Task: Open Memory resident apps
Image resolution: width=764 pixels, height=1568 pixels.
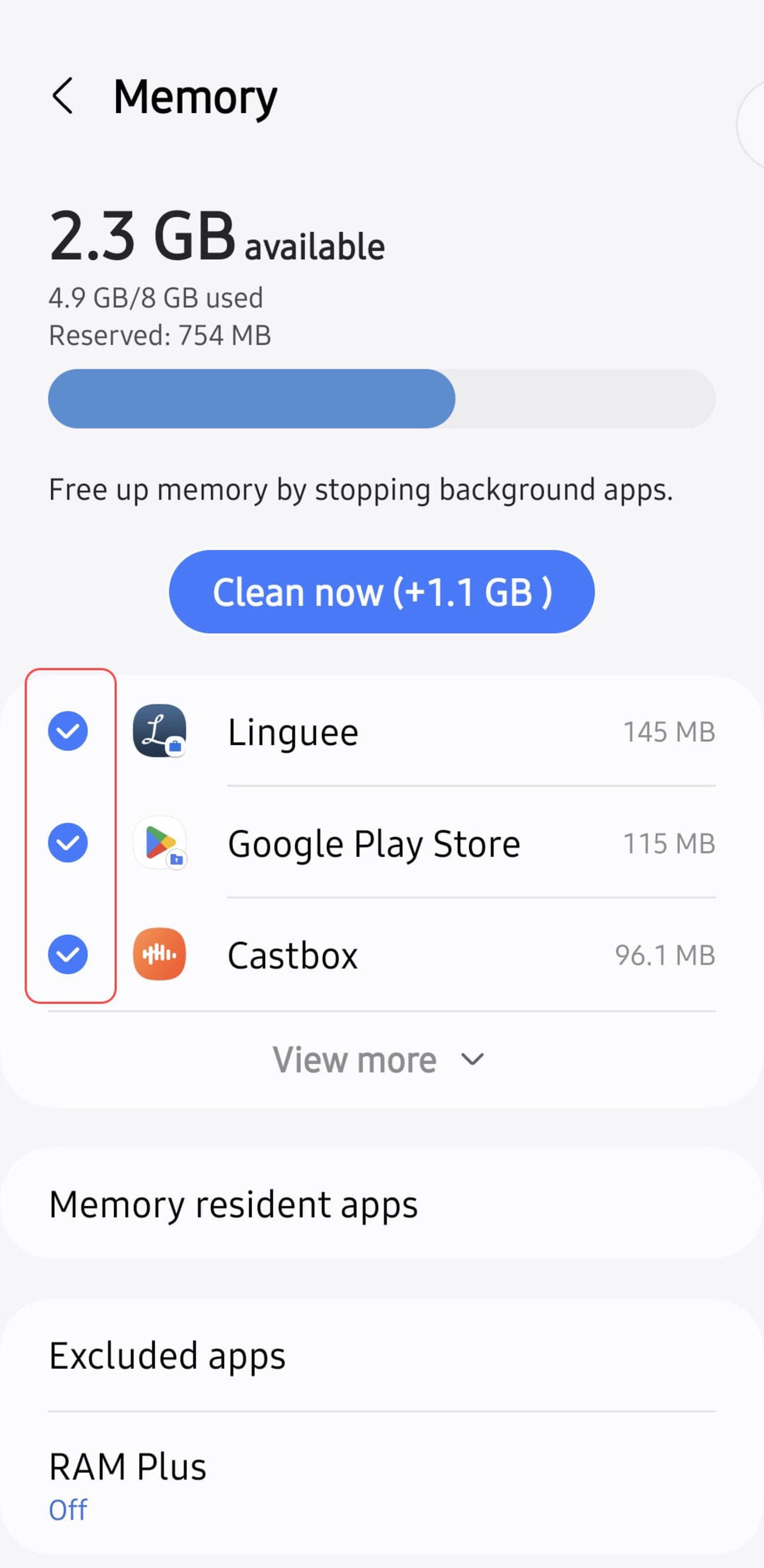Action: [381, 1204]
